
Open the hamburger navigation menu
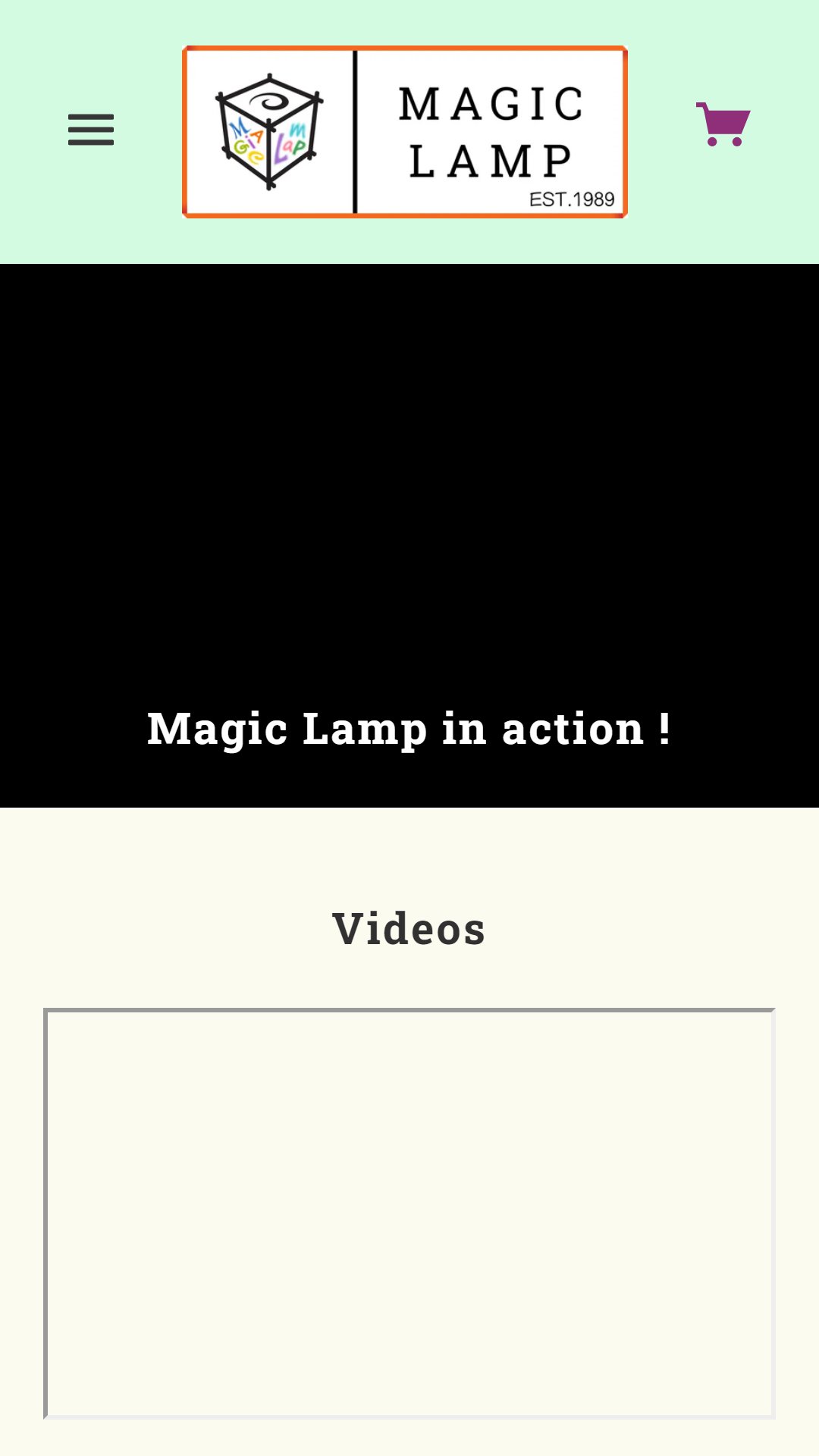(91, 130)
